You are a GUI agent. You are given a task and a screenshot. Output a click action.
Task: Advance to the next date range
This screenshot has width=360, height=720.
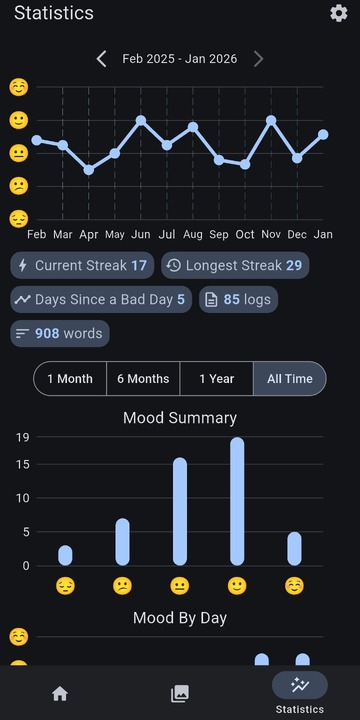click(259, 59)
